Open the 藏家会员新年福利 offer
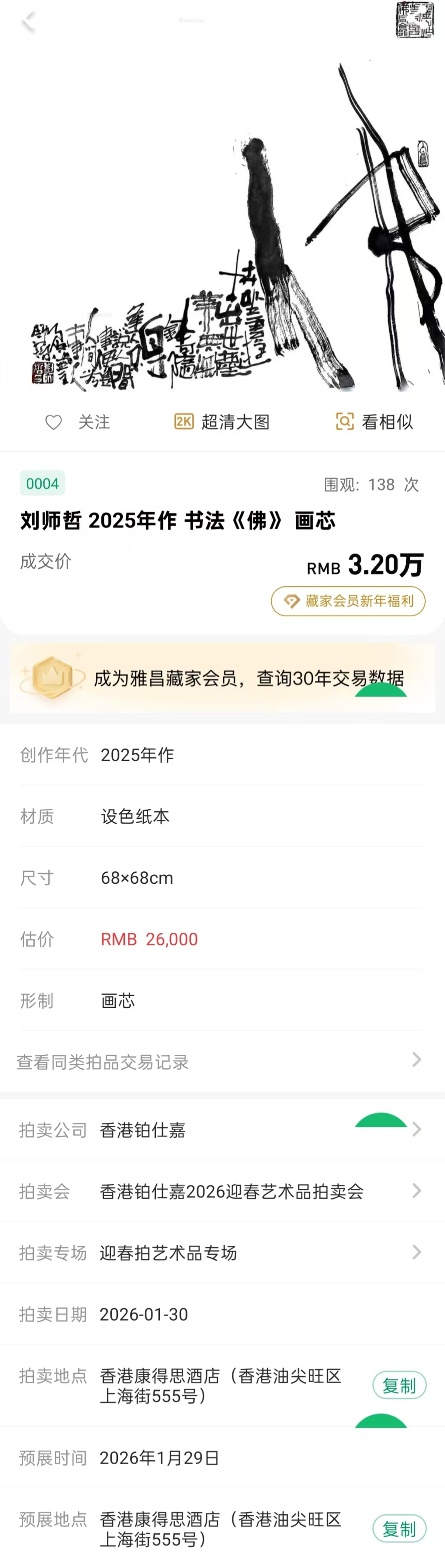The height and width of the screenshot is (1568, 445). click(348, 601)
